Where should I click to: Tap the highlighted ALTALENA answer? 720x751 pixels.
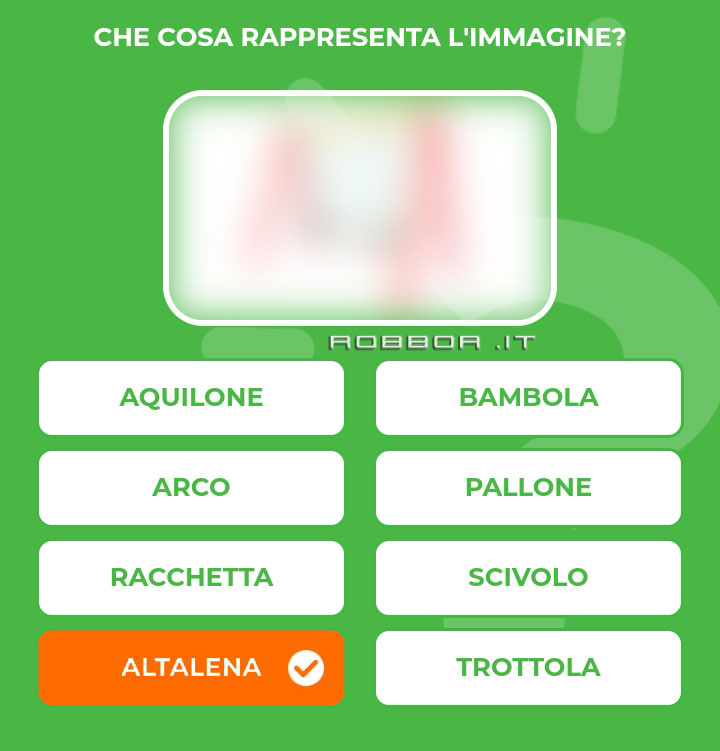tap(191, 668)
